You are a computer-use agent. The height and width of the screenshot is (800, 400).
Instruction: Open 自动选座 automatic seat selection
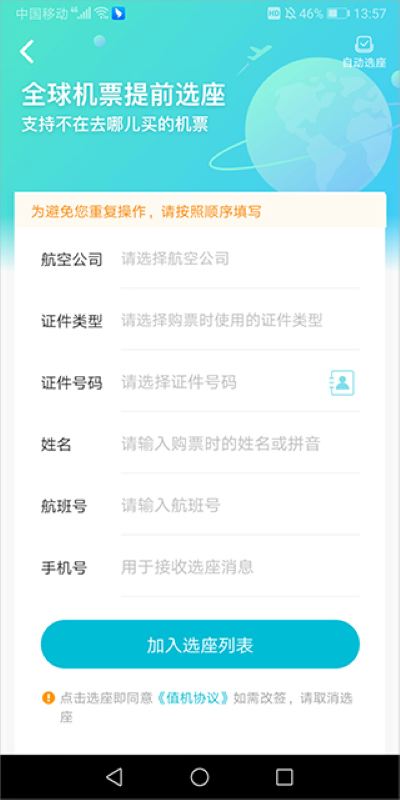(x=364, y=52)
